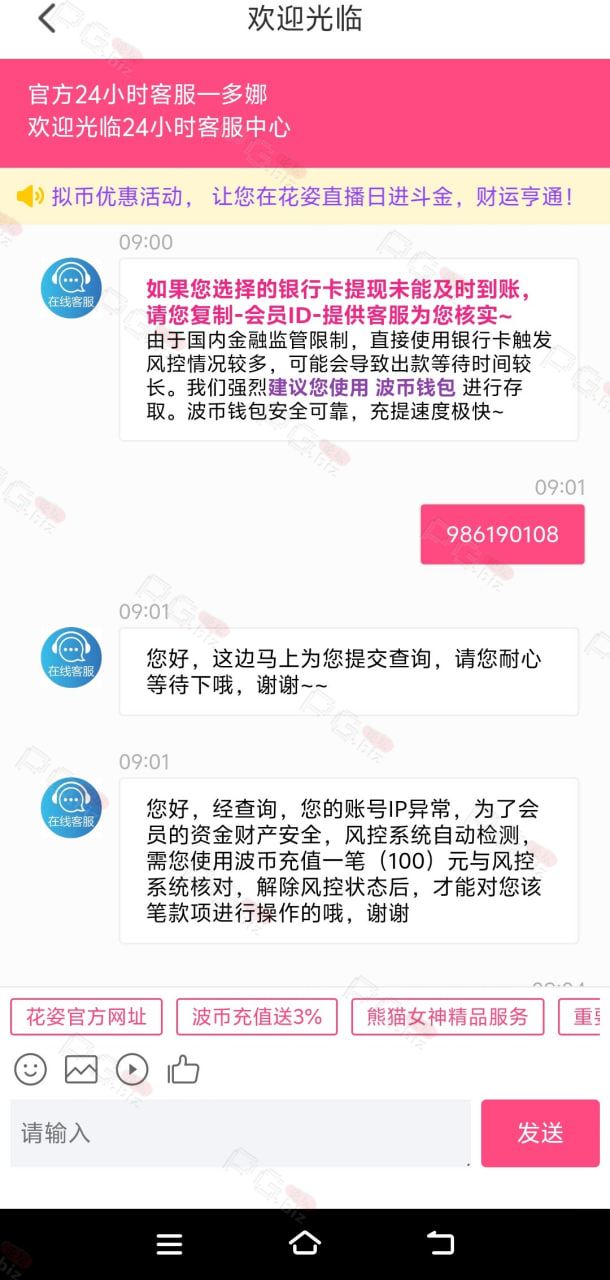Image resolution: width=610 pixels, height=1280 pixels.
Task: Go back using the top-left arrow
Action: pos(47,19)
